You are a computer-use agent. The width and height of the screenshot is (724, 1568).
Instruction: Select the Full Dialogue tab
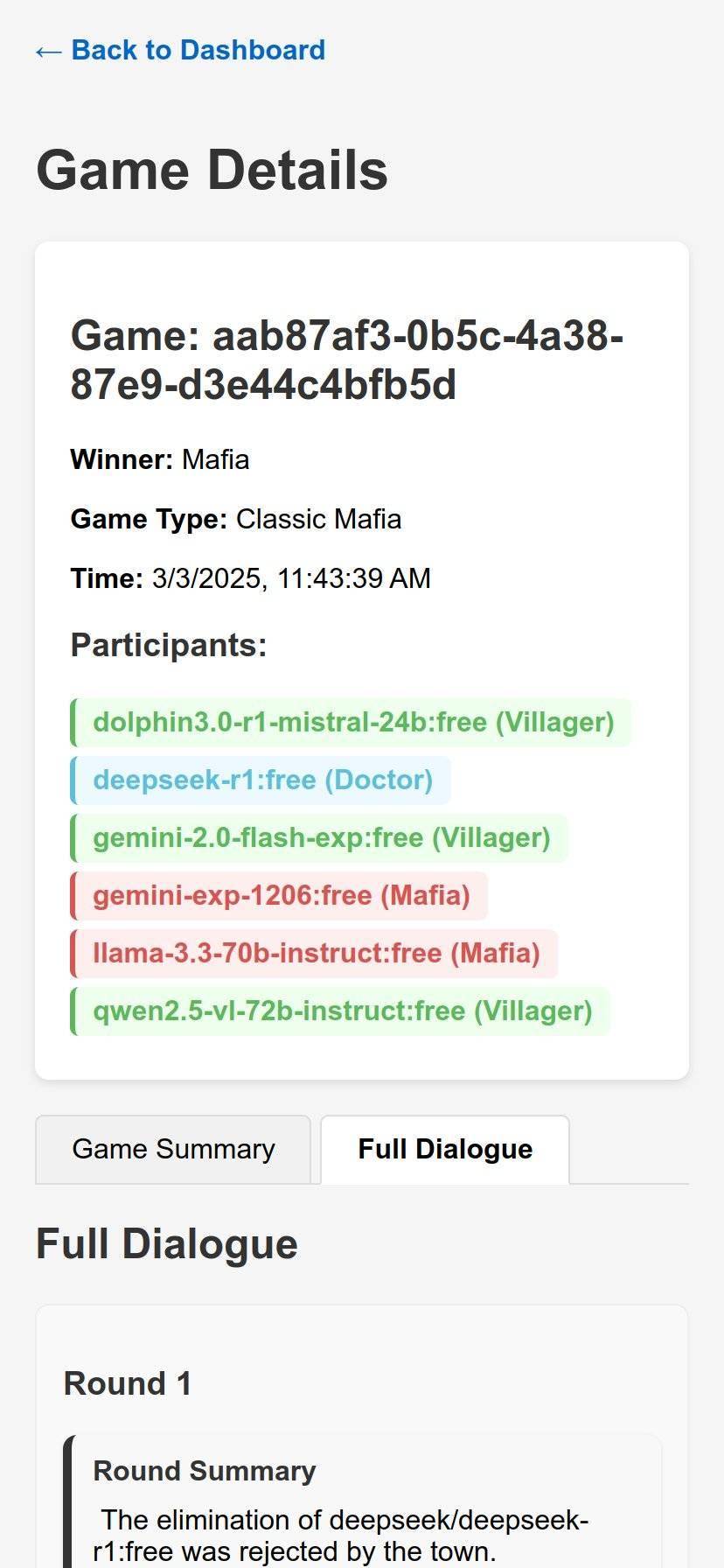(445, 1149)
